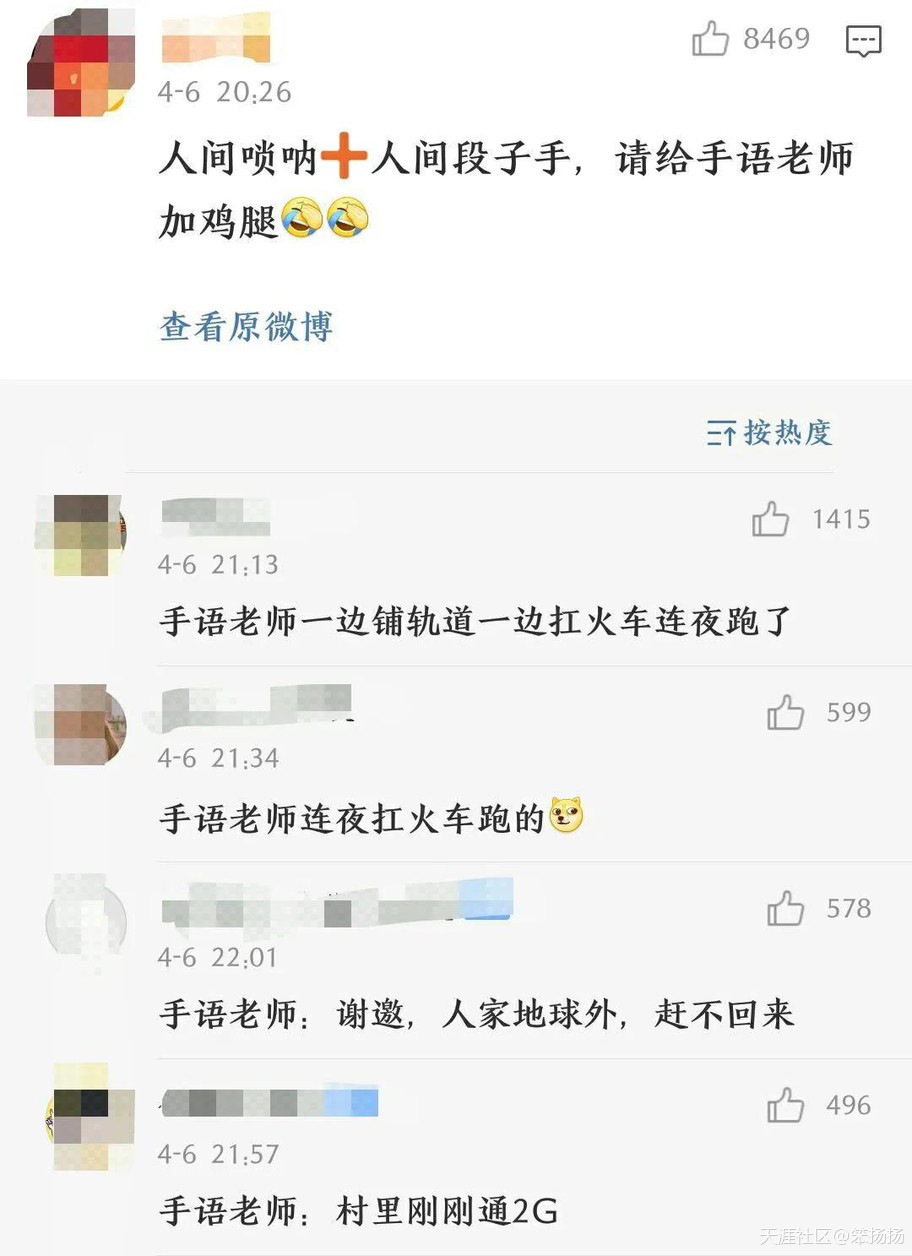Viewport: 912px width, 1256px height.
Task: Open the comment icon beside 8469
Action: (863, 40)
